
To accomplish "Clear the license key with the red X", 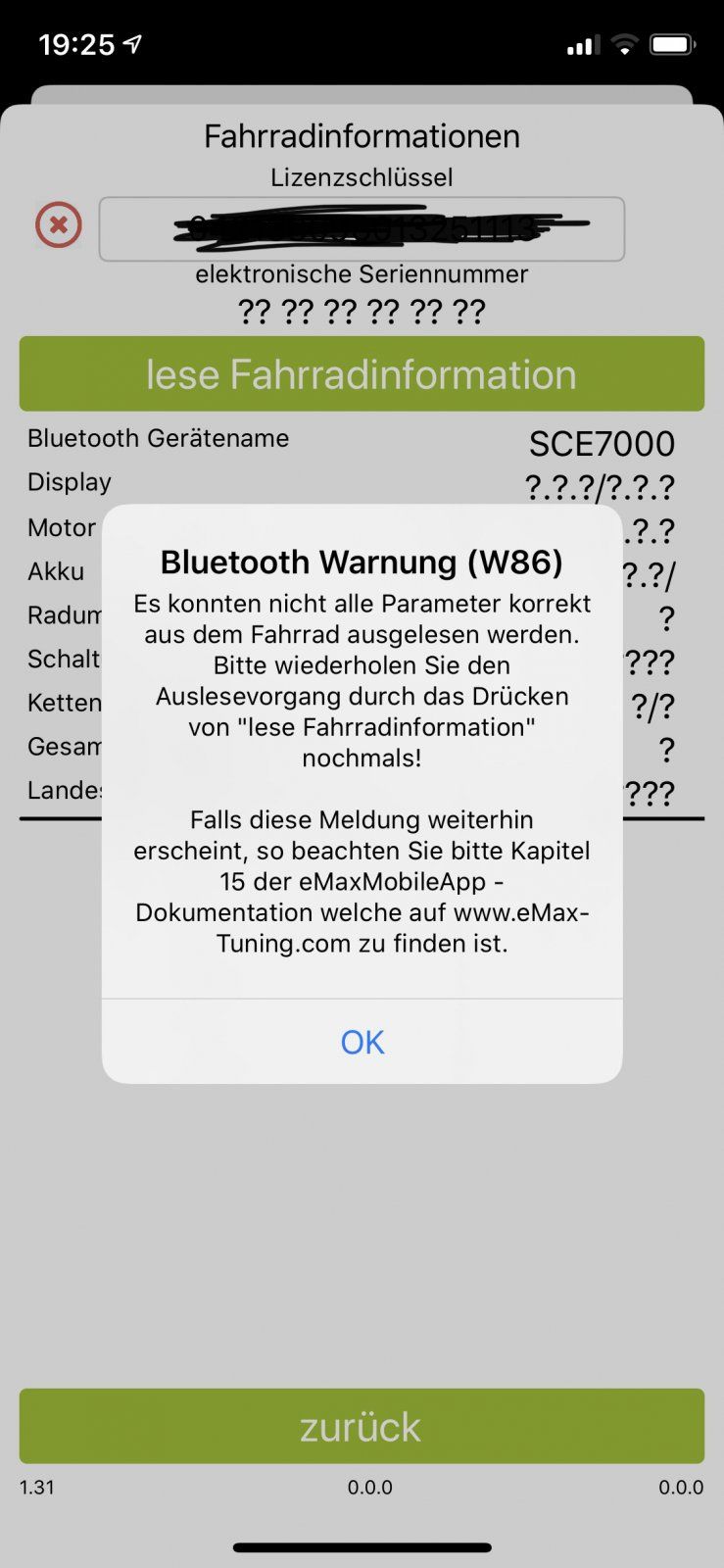I will (59, 225).
